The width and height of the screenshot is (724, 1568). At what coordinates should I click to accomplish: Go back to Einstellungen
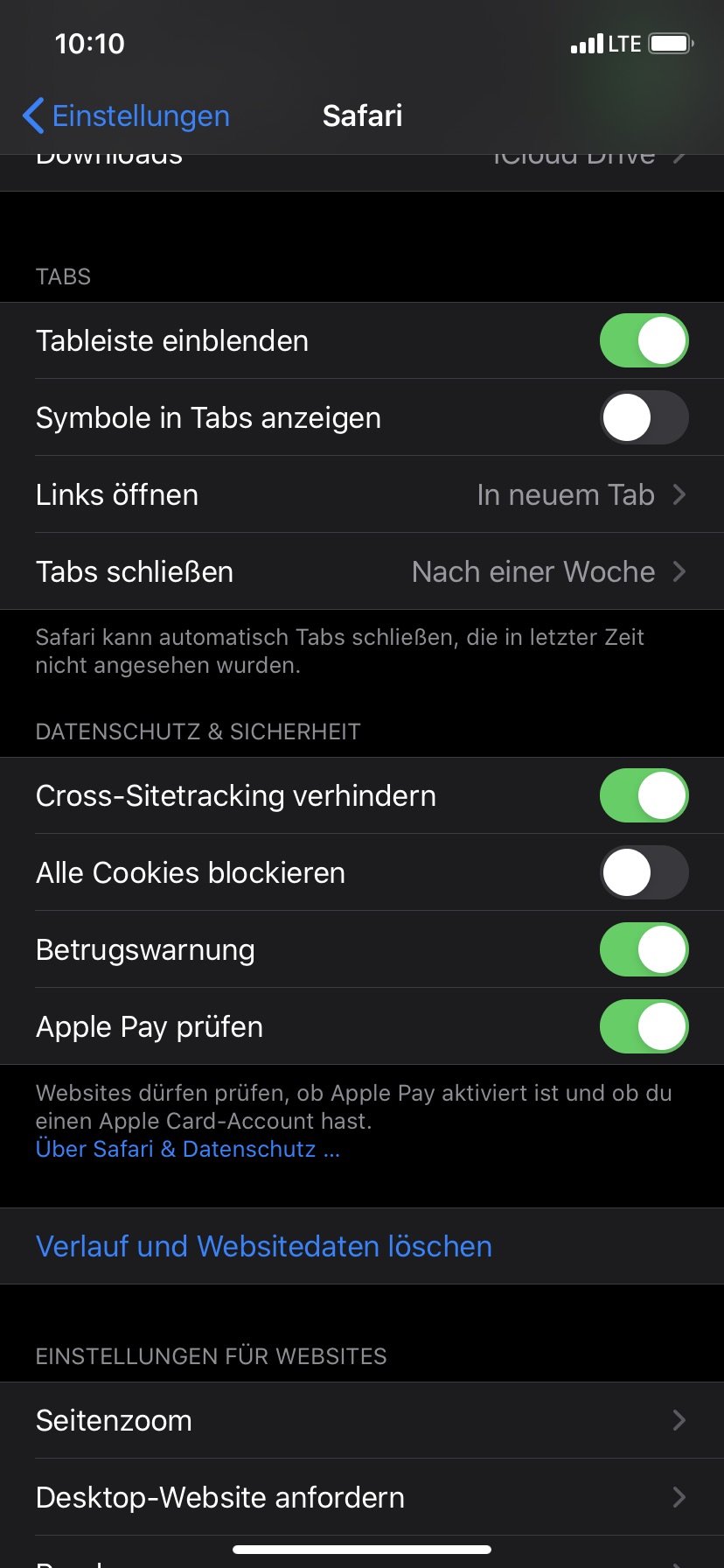[127, 115]
